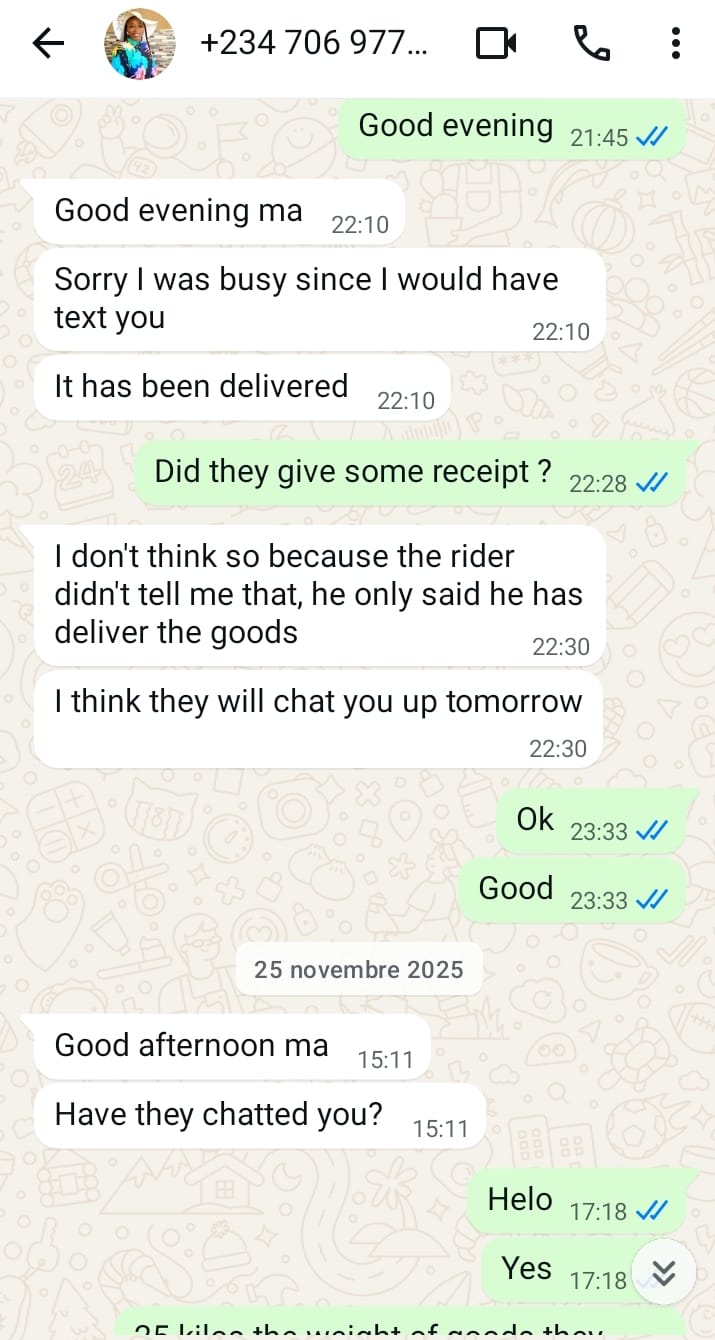The height and width of the screenshot is (1340, 715).
Task: Open the three-dot overflow menu
Action: pos(675,43)
